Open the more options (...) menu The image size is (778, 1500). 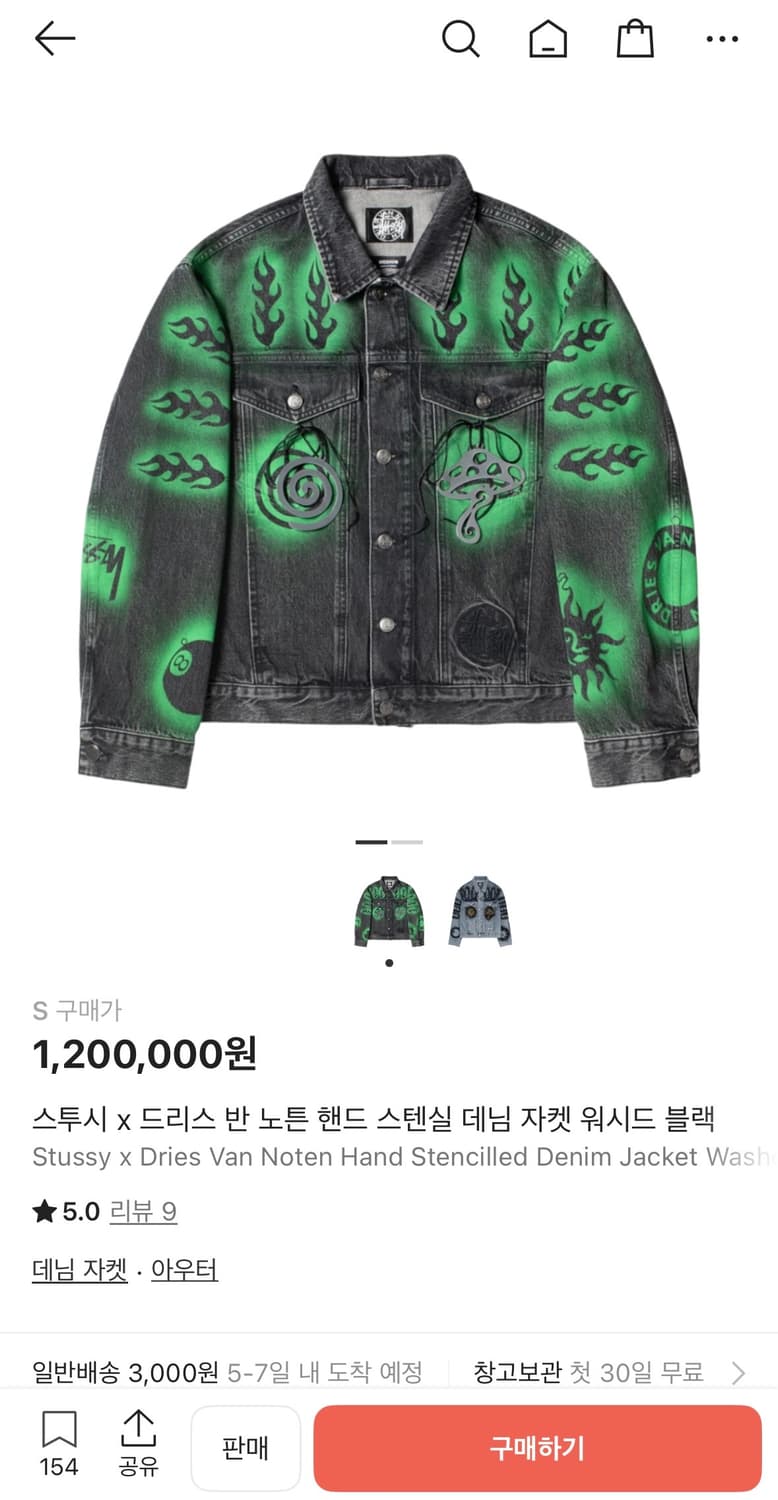pos(721,40)
